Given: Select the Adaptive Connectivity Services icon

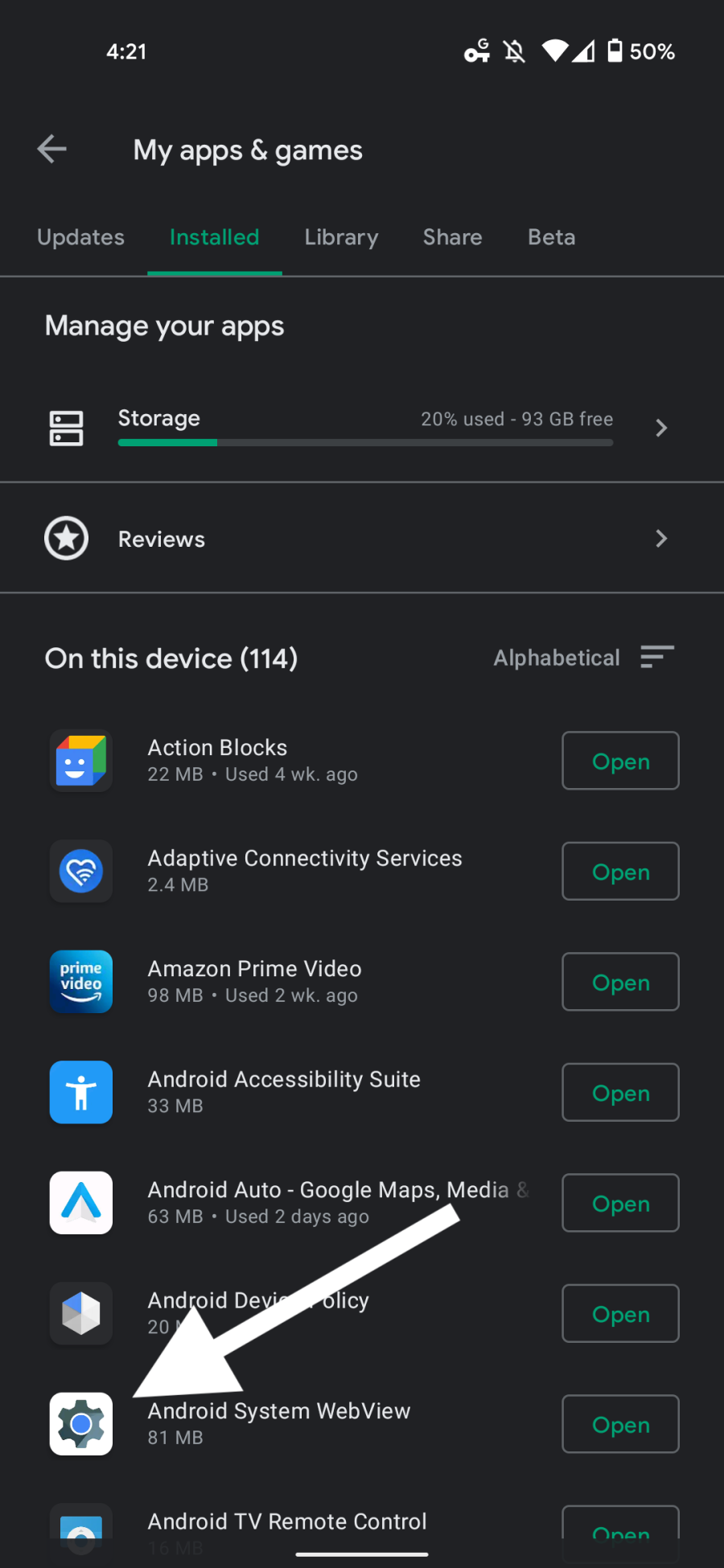Looking at the screenshot, I should coord(80,871).
